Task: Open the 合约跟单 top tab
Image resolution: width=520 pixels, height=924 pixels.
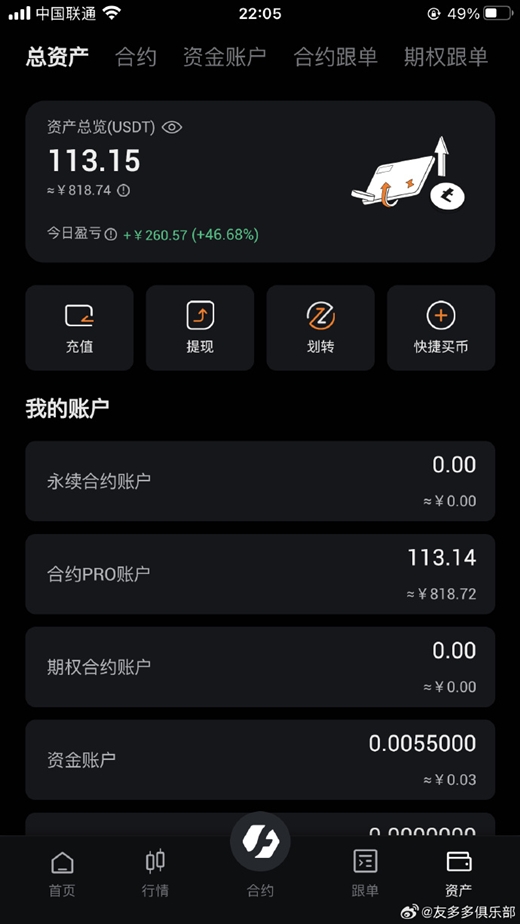Action: point(335,57)
